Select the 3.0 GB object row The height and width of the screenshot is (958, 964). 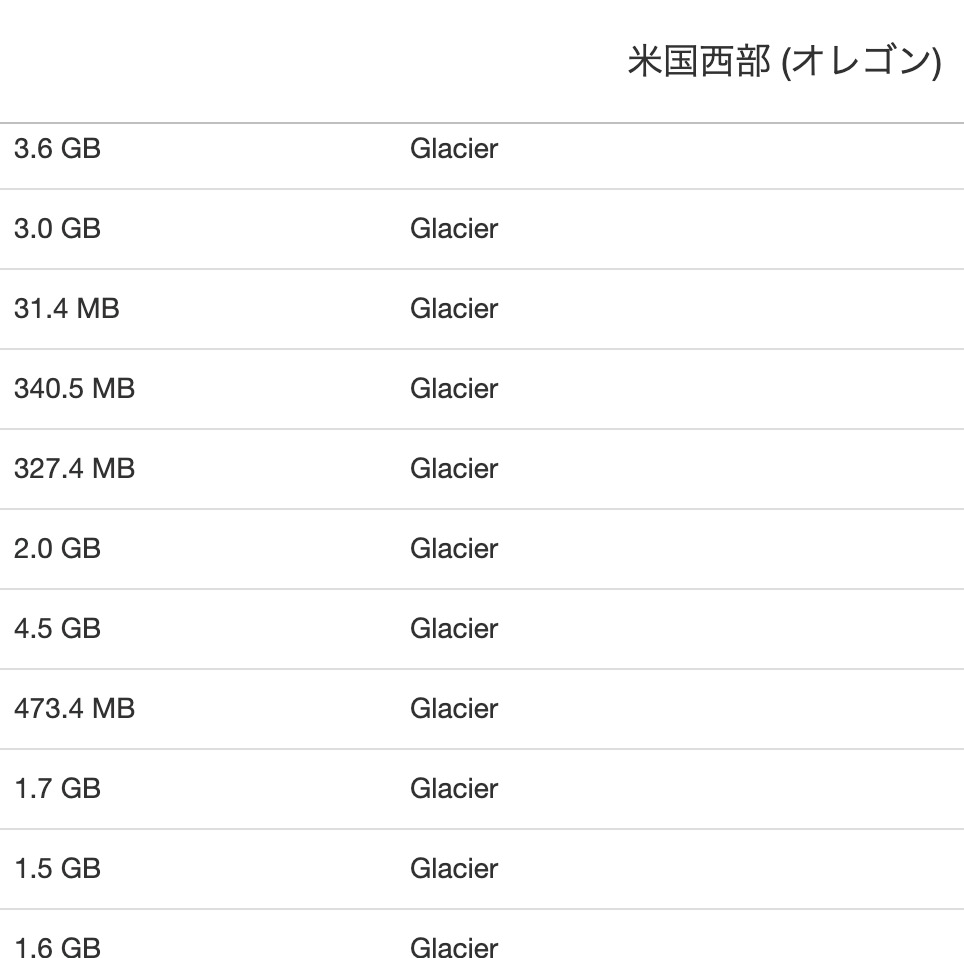coord(57,229)
